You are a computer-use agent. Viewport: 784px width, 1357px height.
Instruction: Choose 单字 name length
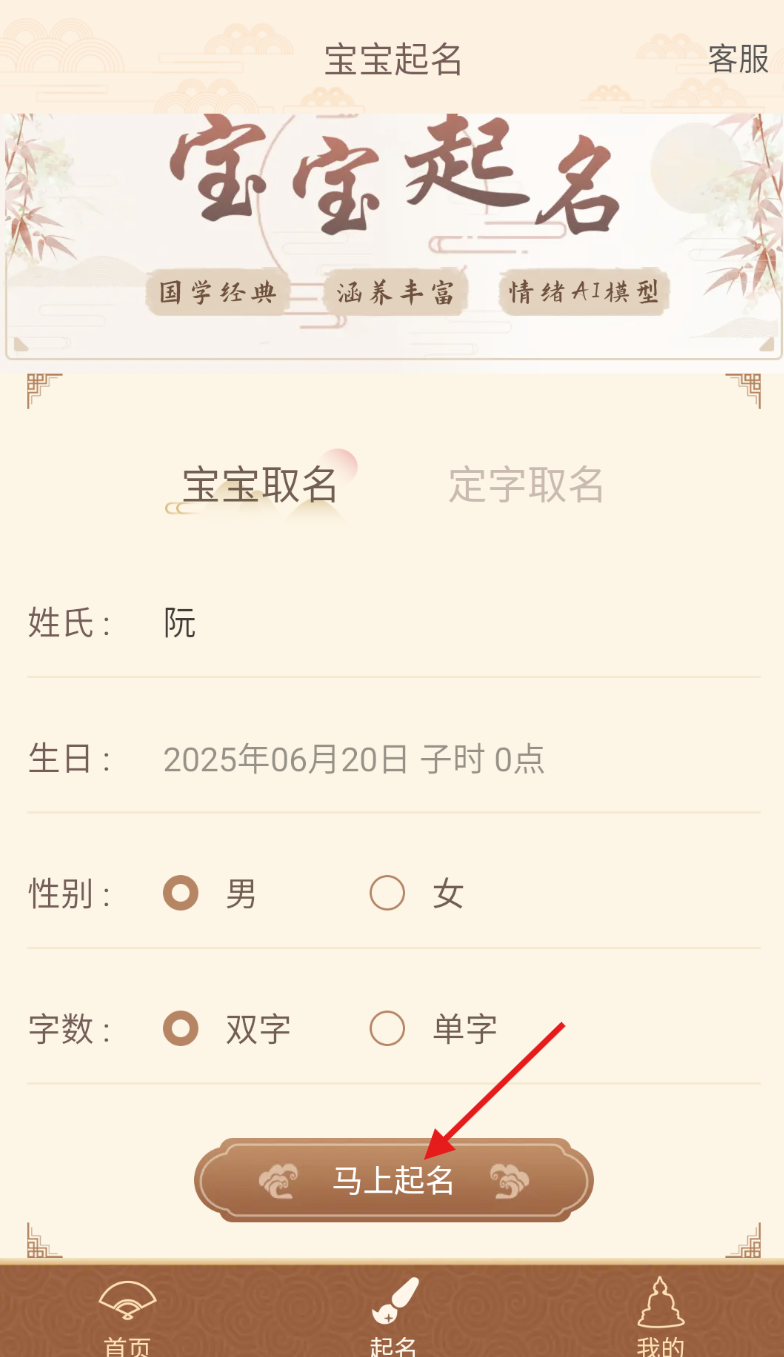(x=388, y=1028)
